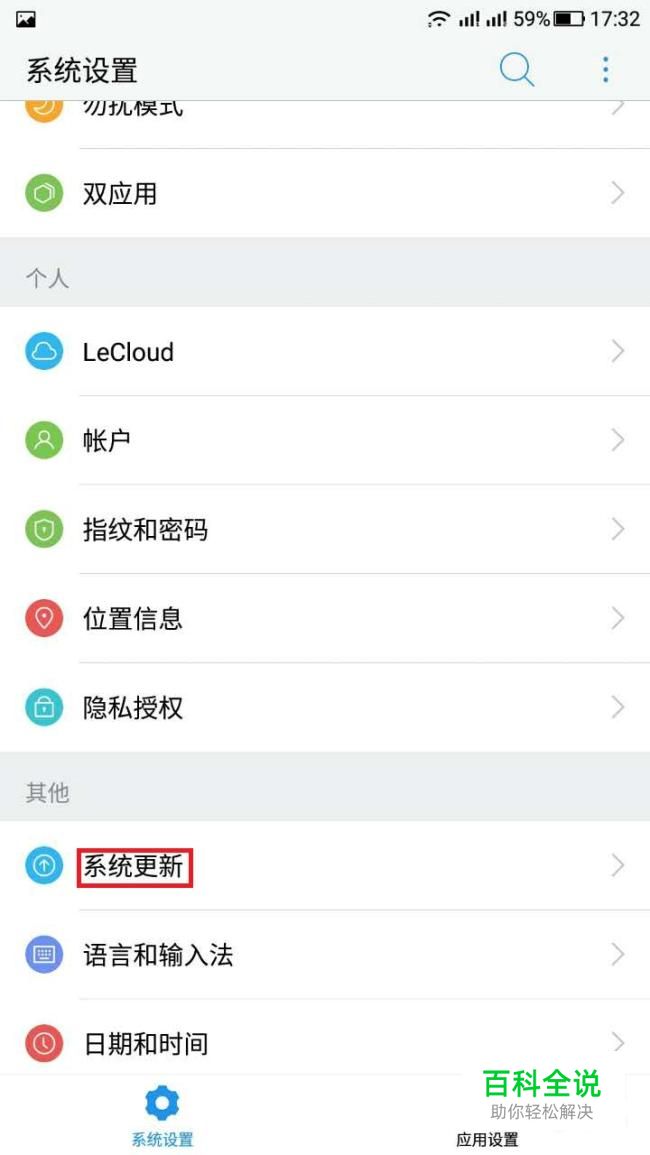Open the three-dot overflow menu

coord(605,69)
